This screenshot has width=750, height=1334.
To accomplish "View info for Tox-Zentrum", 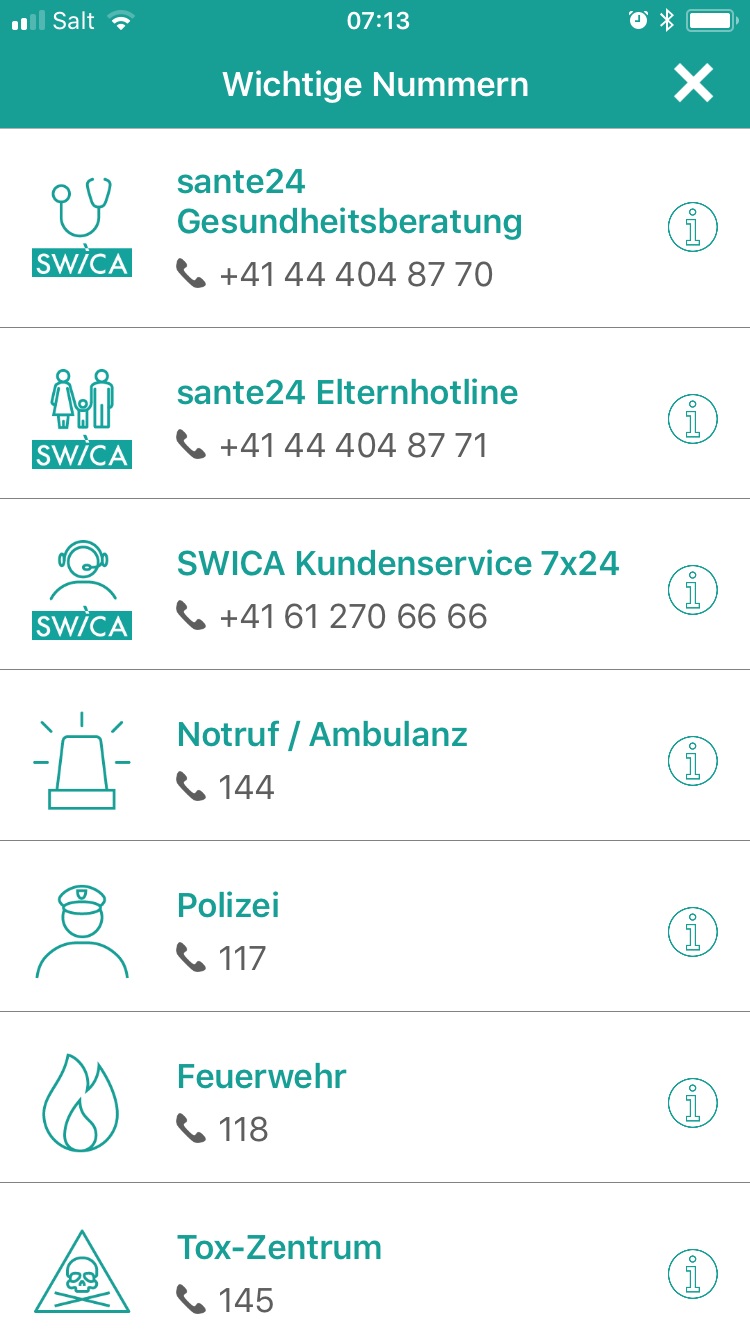I will (692, 1273).
